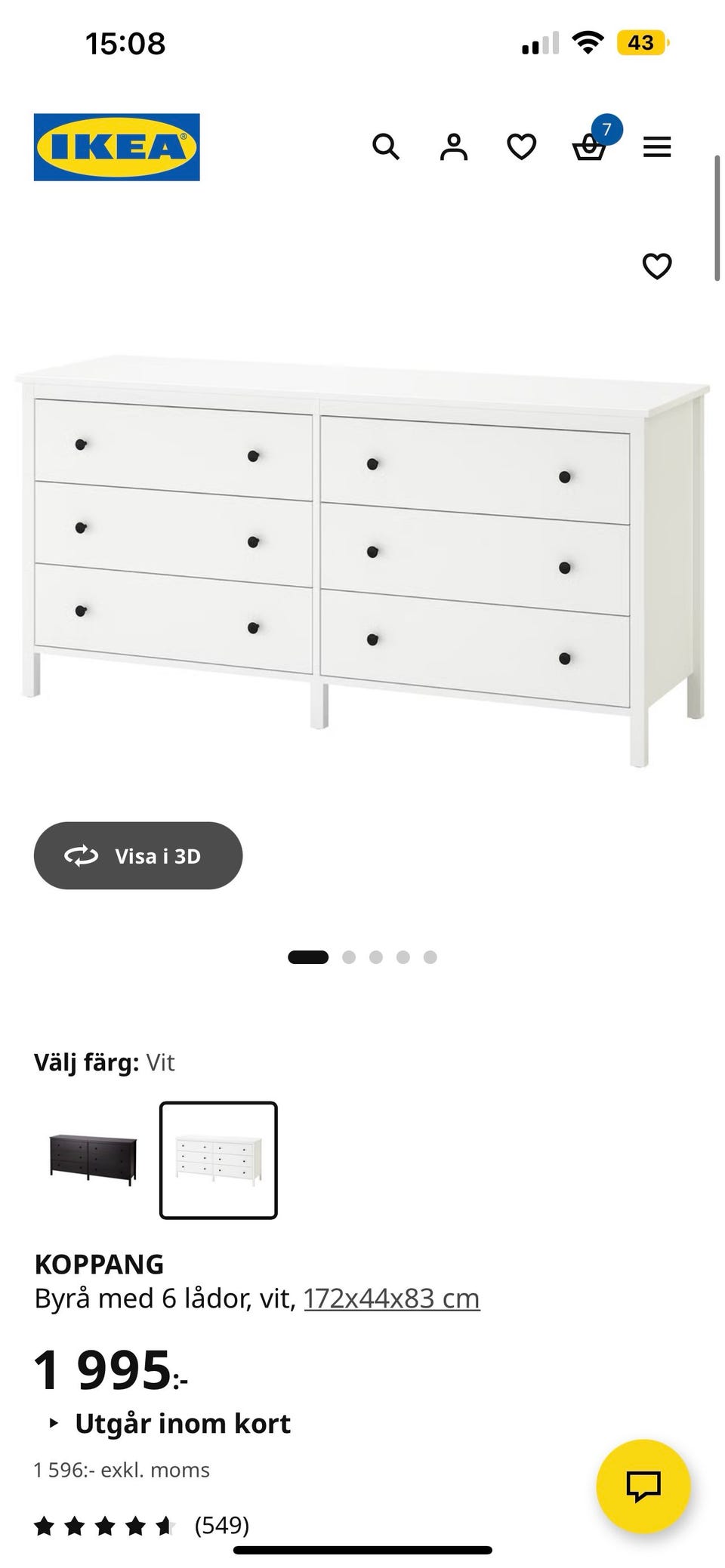
Task: Open the 3D rotation icon in Visa i 3D
Action: (82, 855)
